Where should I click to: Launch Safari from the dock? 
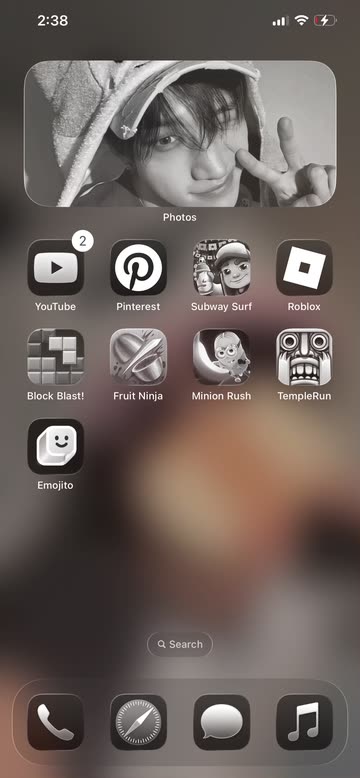coord(138,722)
